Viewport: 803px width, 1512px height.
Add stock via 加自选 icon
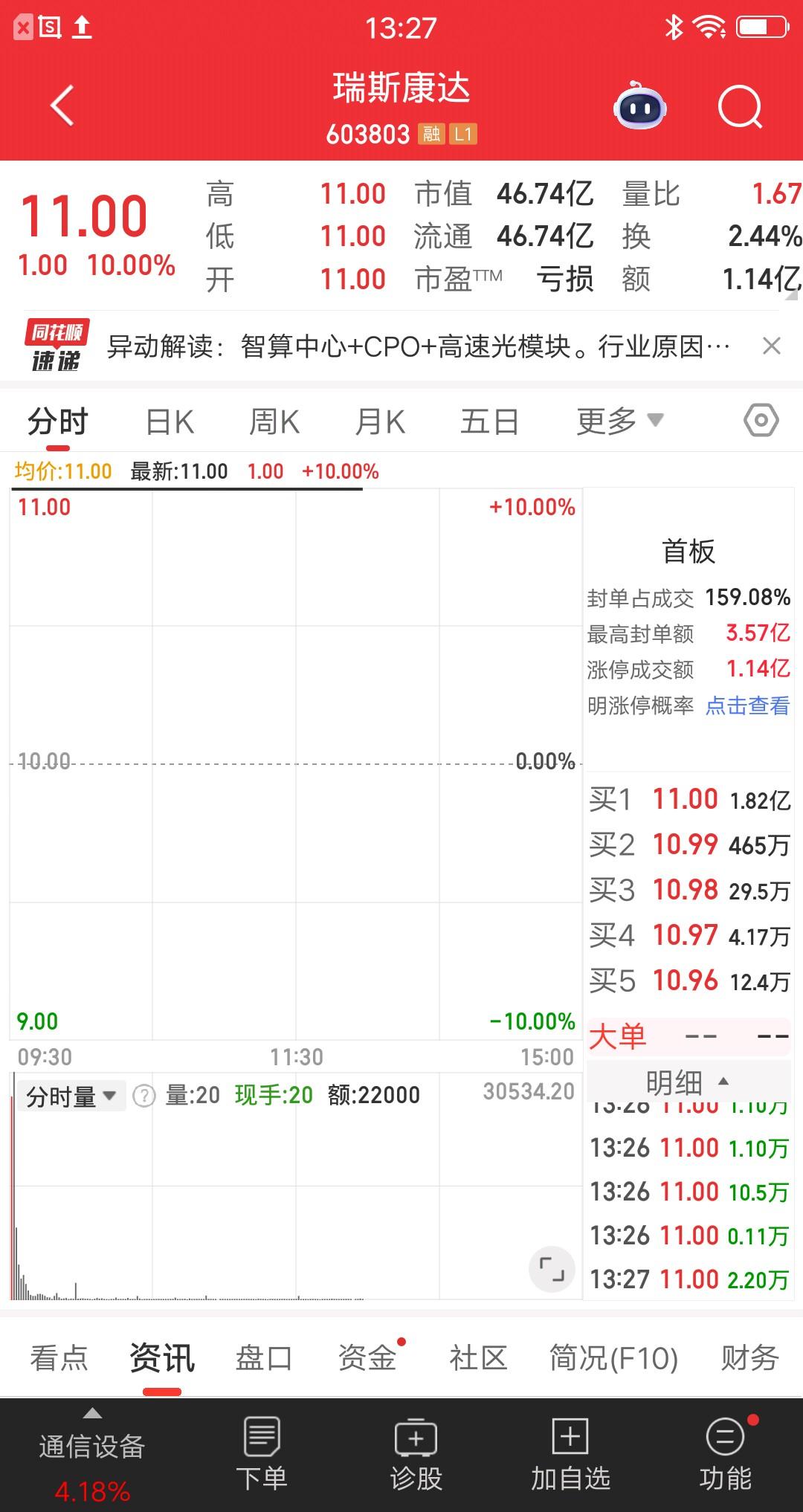click(x=571, y=1450)
